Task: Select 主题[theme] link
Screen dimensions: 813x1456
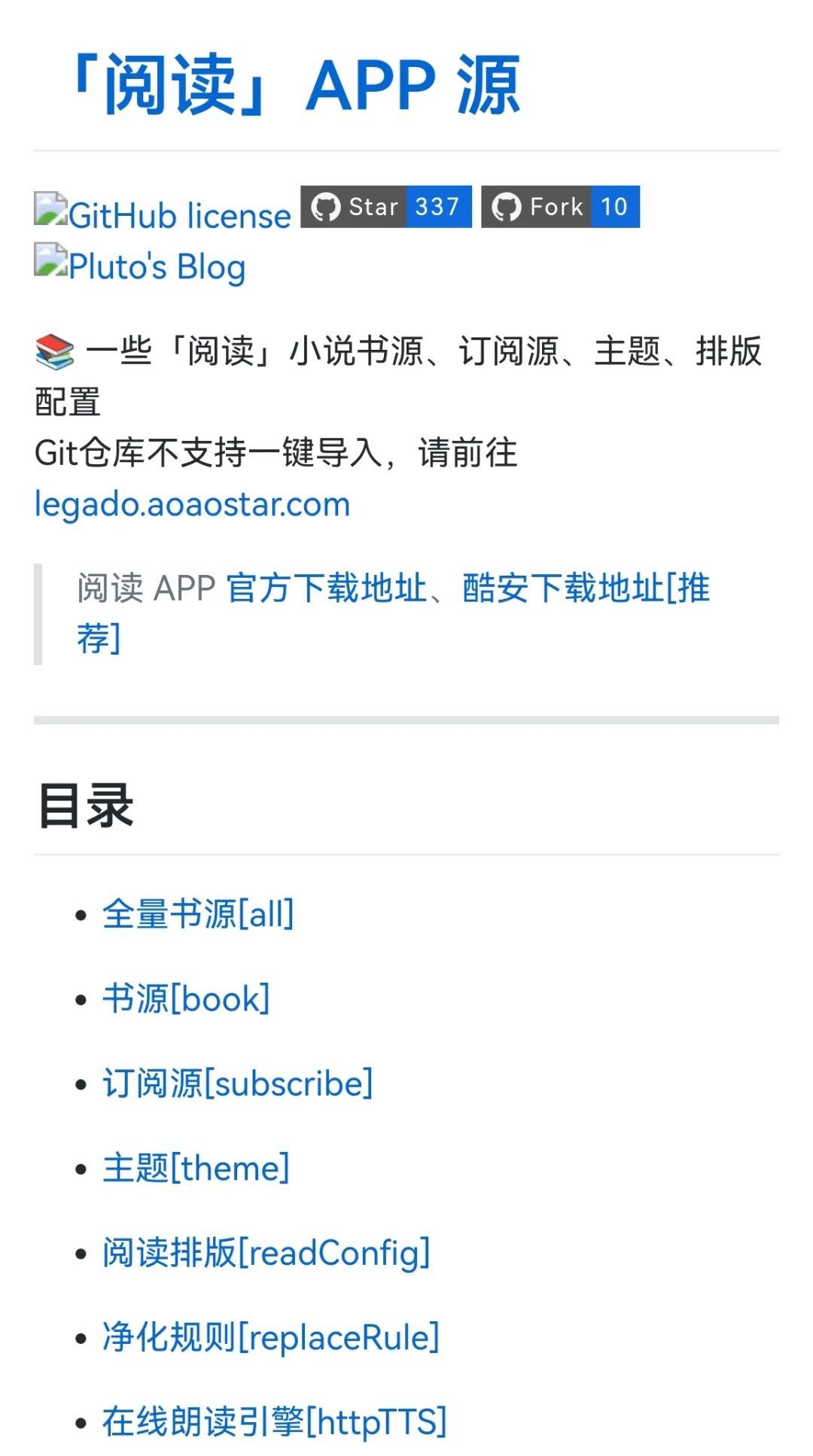Action: [196, 1169]
